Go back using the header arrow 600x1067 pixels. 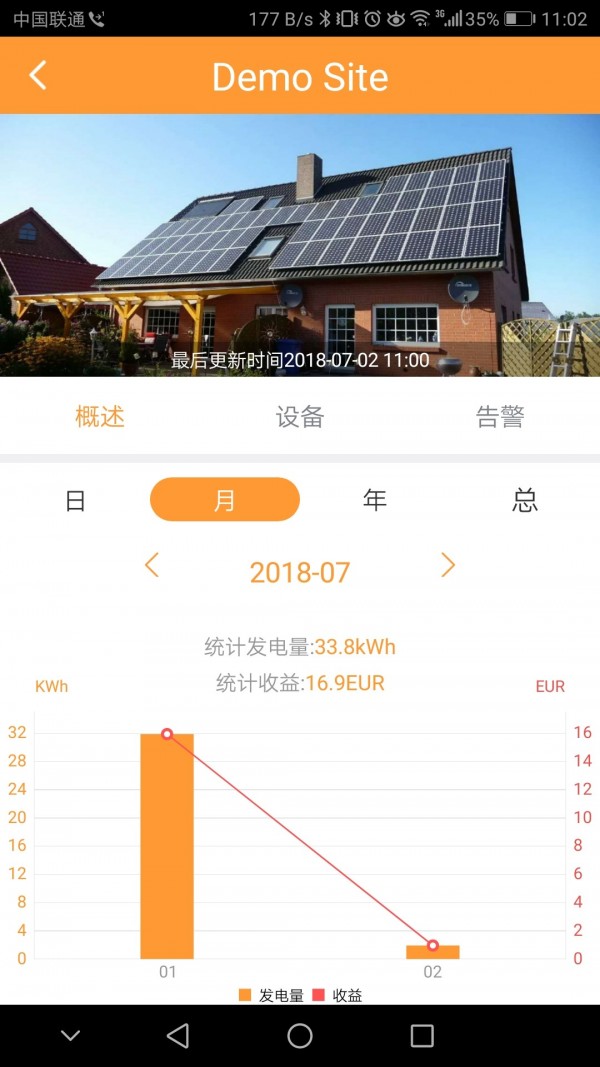tap(38, 75)
